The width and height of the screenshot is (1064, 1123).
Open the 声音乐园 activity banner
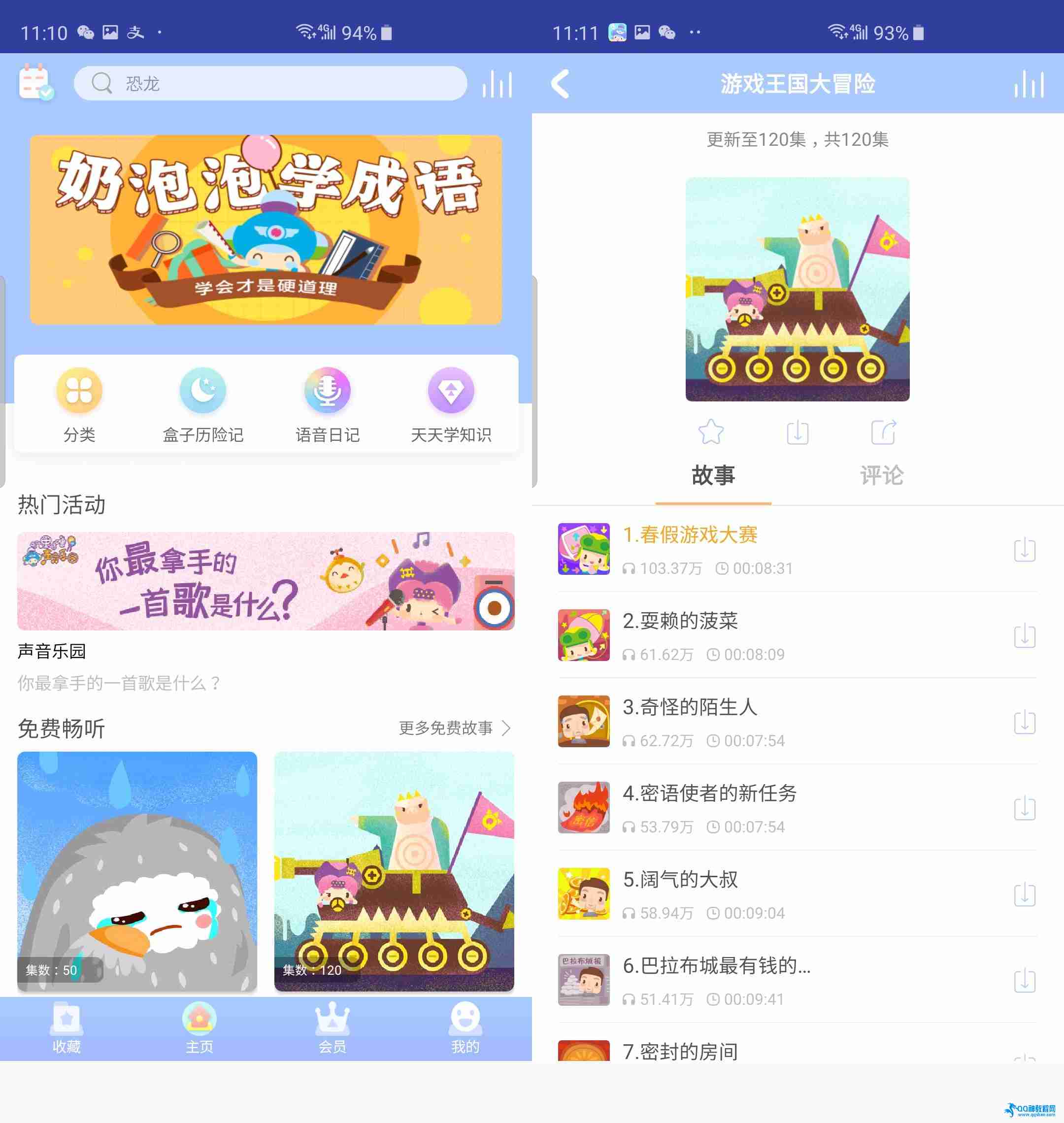(266, 581)
